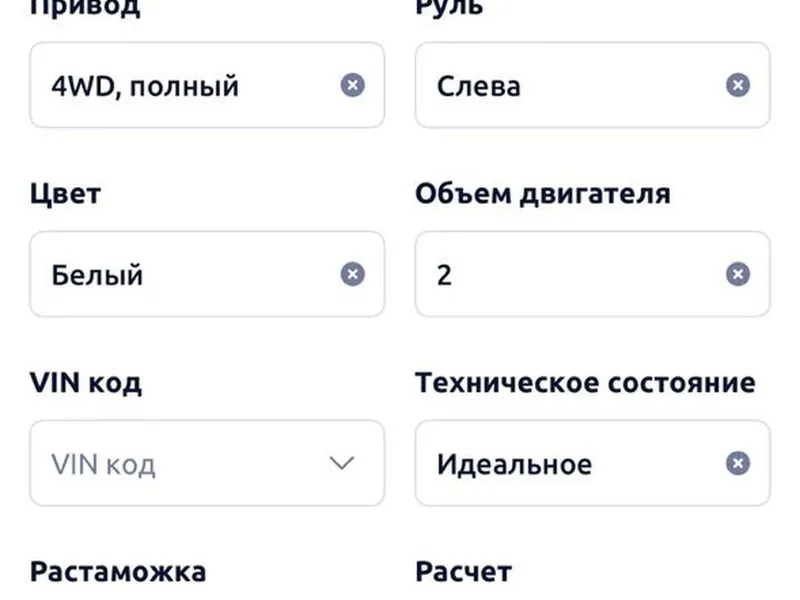800x600 pixels.
Task: Edit the Объем двигателя field
Action: (x=560, y=274)
